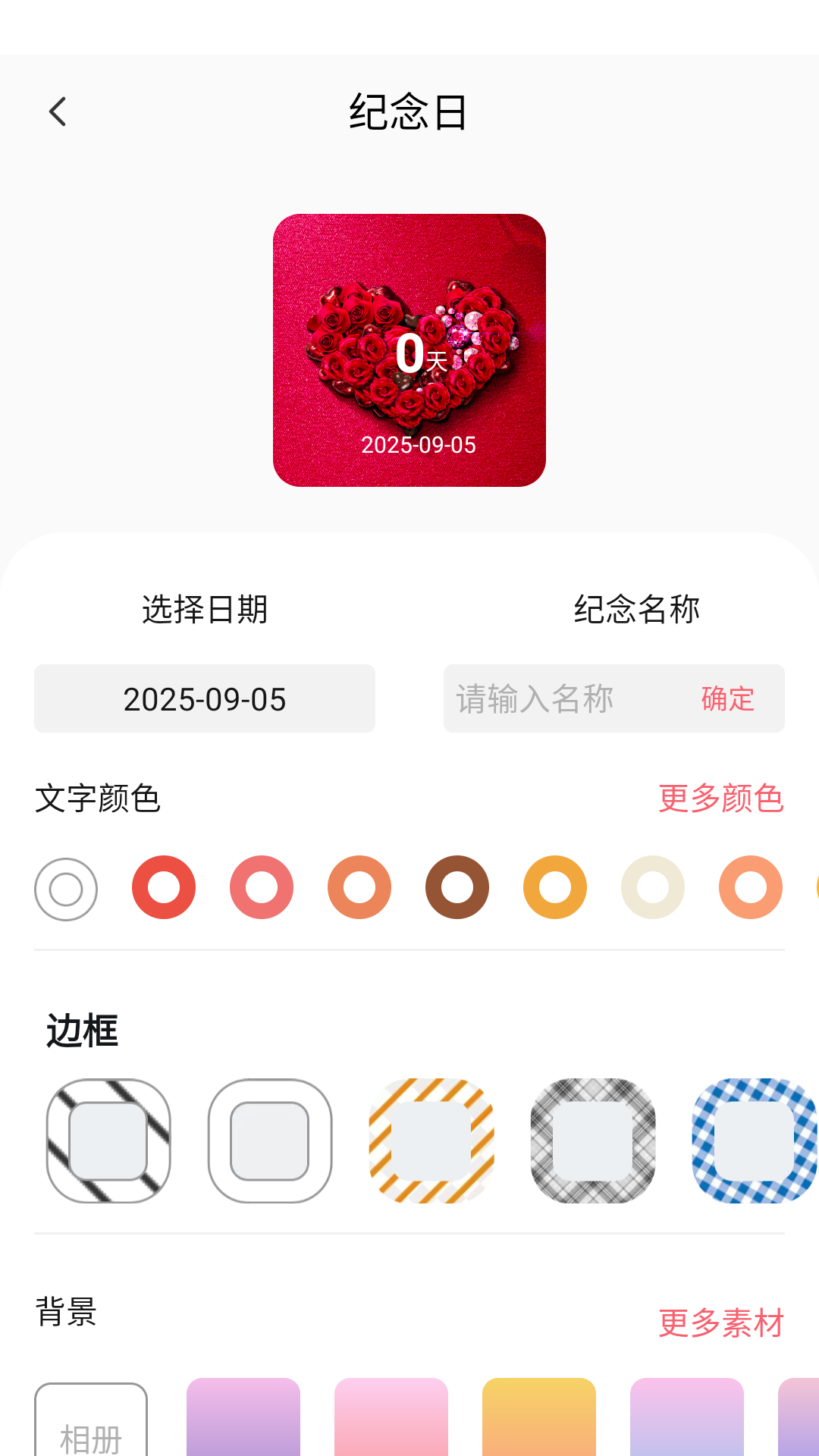
Task: Select the cream text color circle
Action: (x=652, y=887)
